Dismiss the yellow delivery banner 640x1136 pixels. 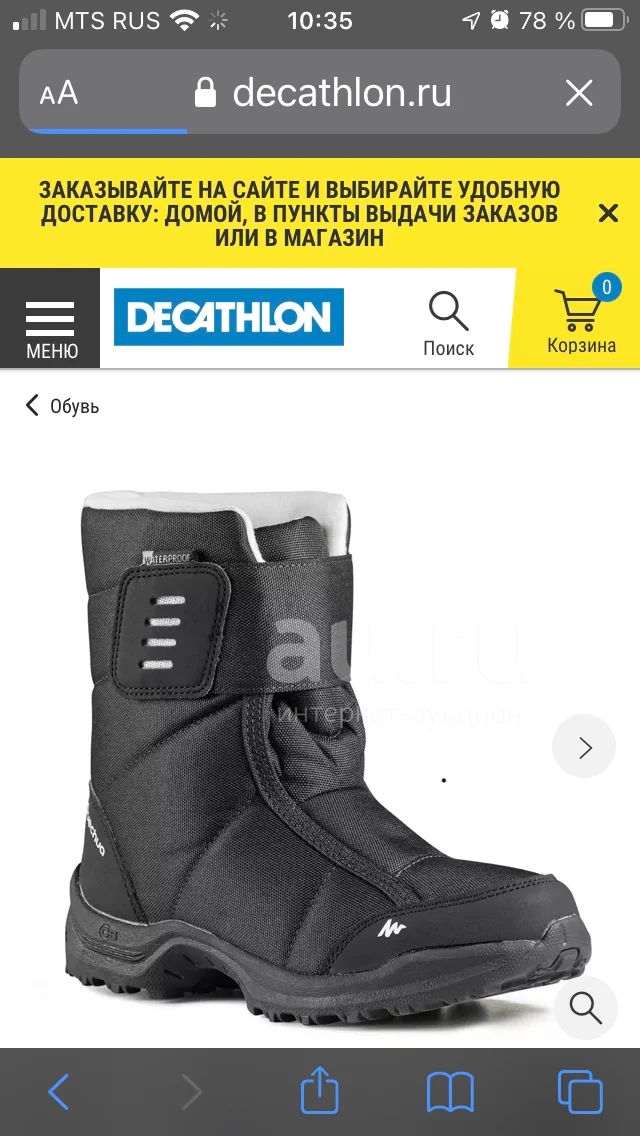(x=608, y=213)
